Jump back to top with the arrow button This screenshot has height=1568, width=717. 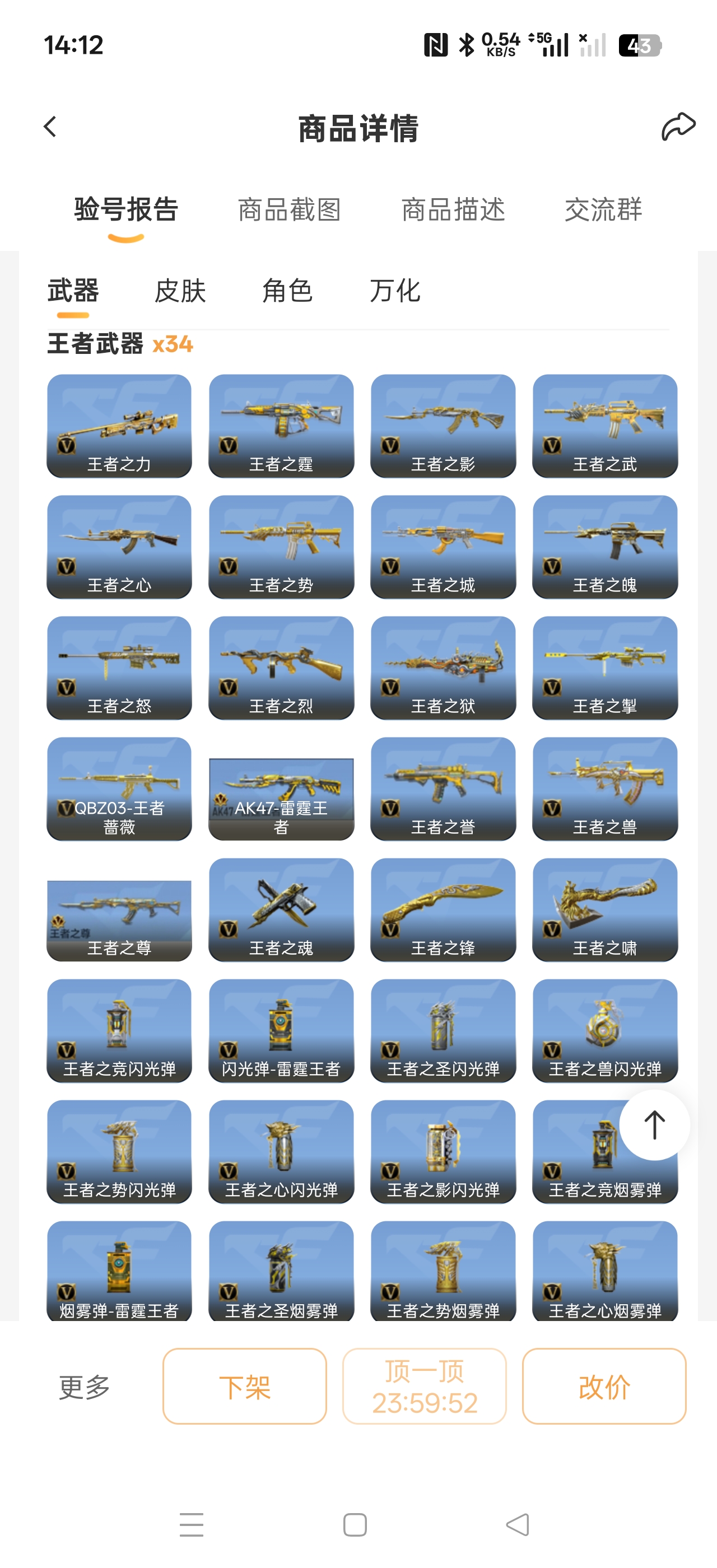point(654,1125)
